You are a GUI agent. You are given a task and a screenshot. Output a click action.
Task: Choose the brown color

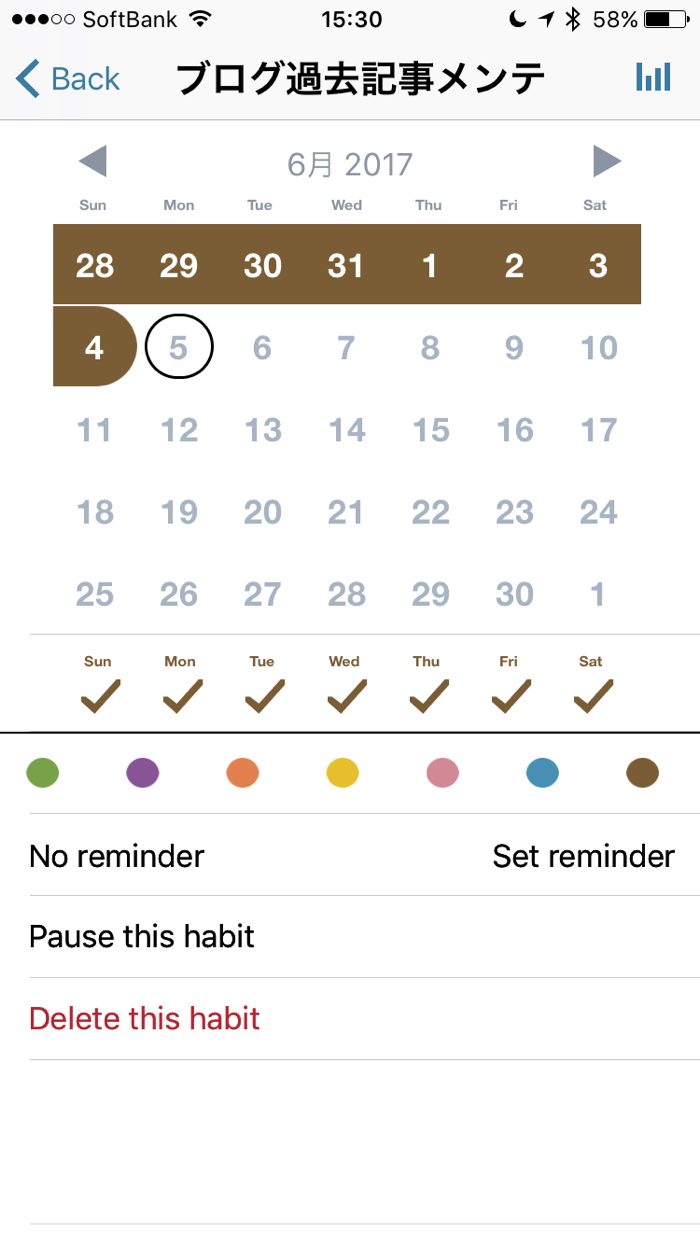[643, 773]
